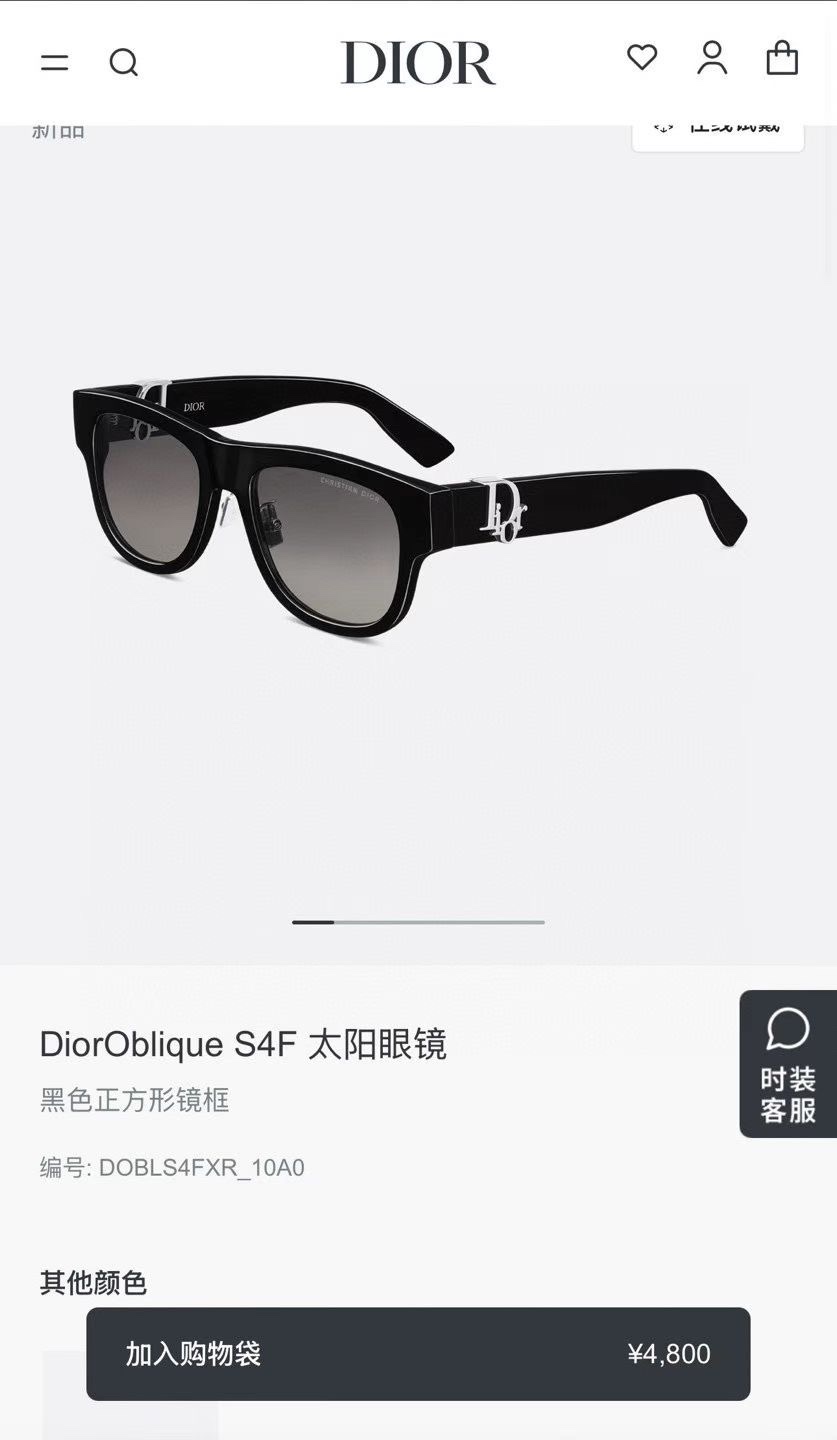Open the wishlist heart icon

[x=642, y=59]
